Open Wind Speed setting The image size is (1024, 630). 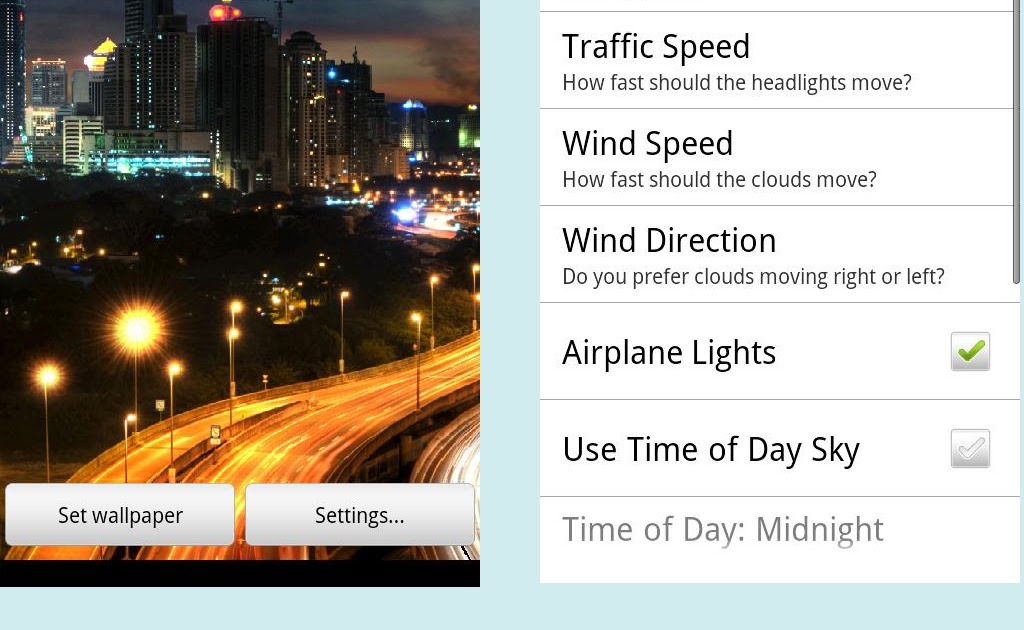point(778,158)
